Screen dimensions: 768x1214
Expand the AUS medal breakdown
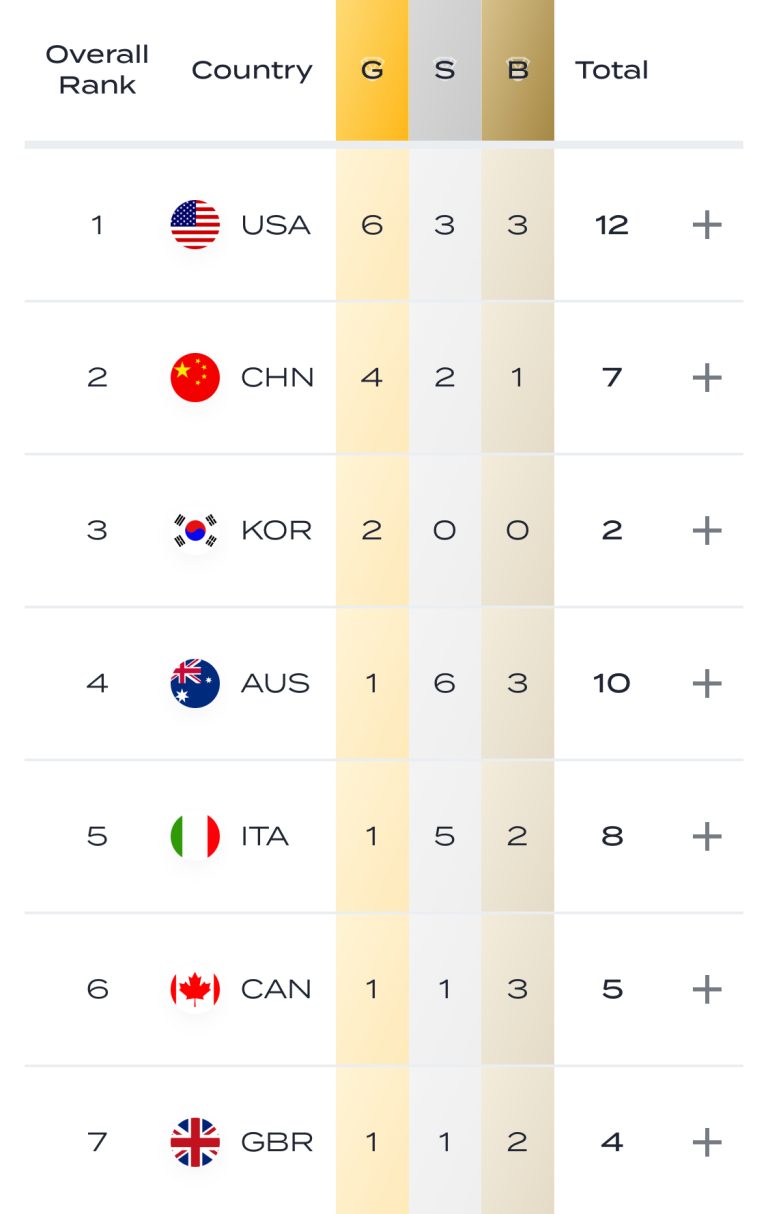point(707,683)
